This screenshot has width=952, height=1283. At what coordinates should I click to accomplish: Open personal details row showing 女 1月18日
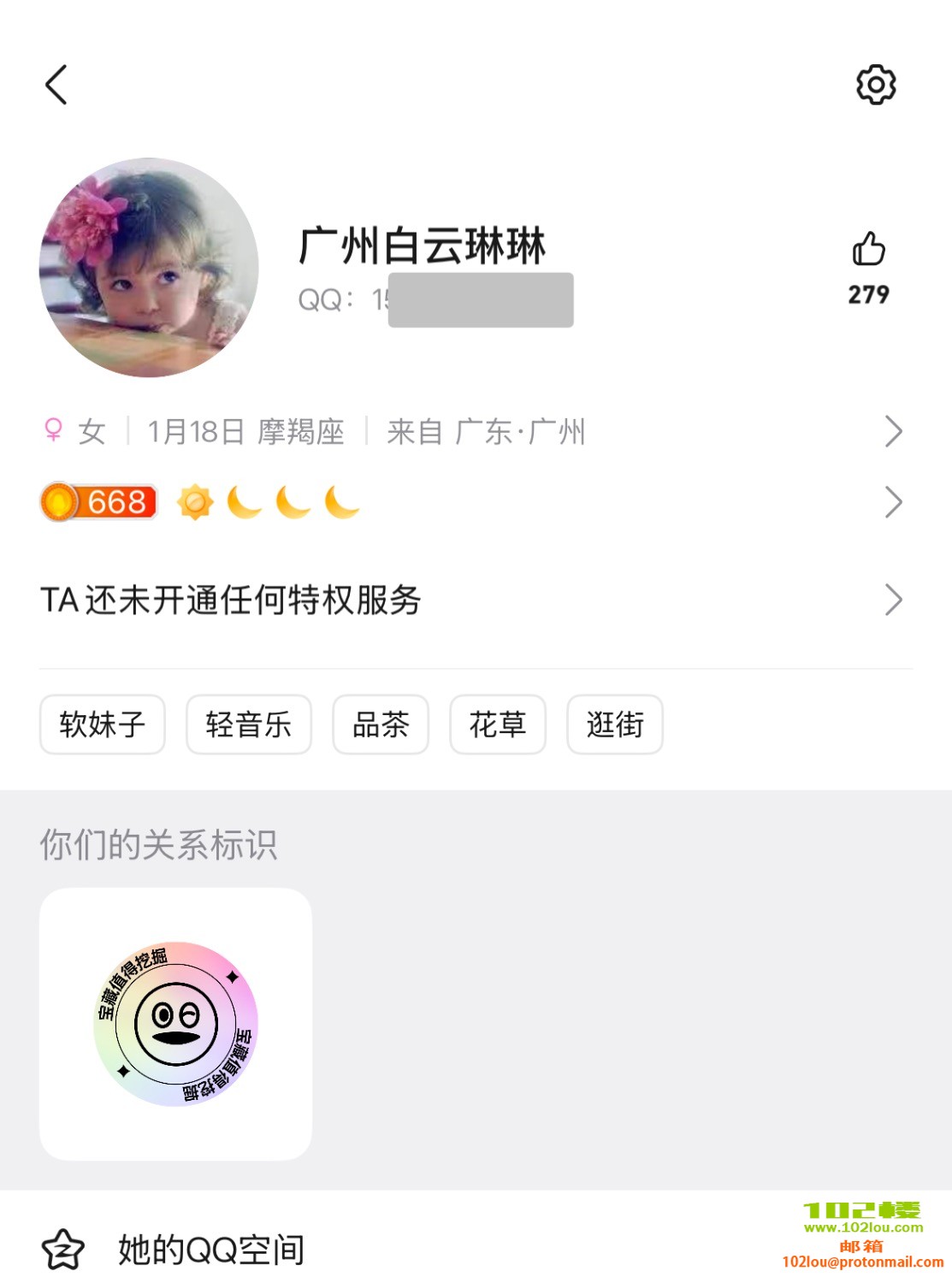coord(470,432)
